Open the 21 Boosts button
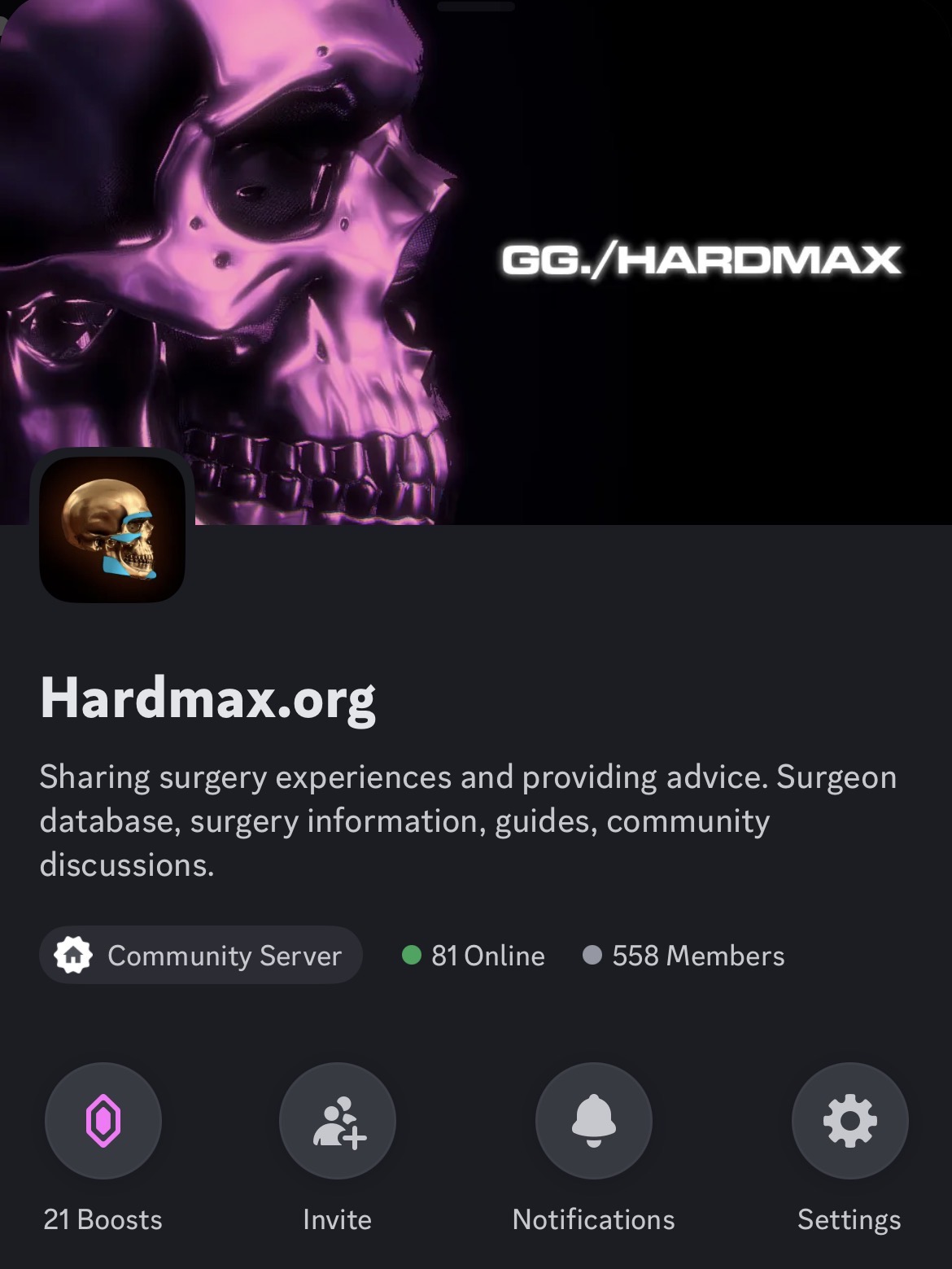Image resolution: width=952 pixels, height=1269 pixels. tap(103, 1121)
